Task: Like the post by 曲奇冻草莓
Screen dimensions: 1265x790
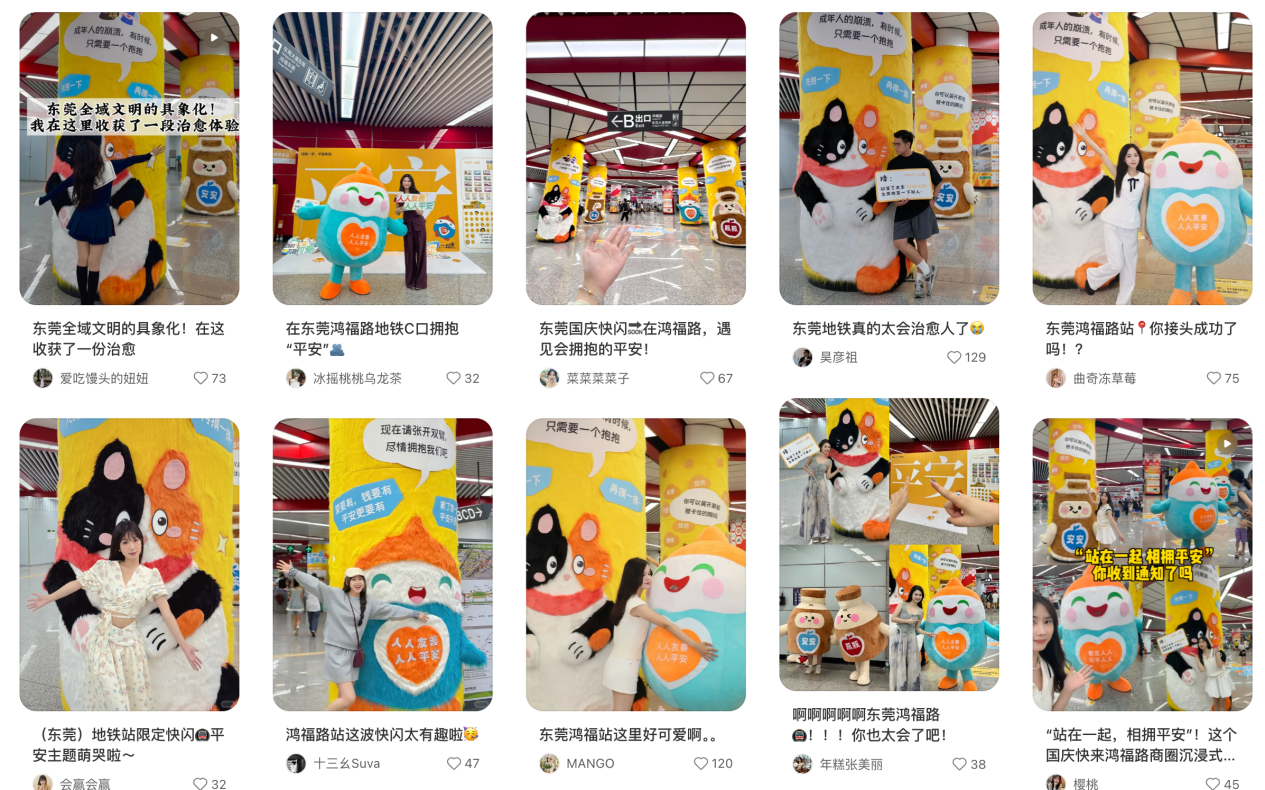Action: [1214, 378]
